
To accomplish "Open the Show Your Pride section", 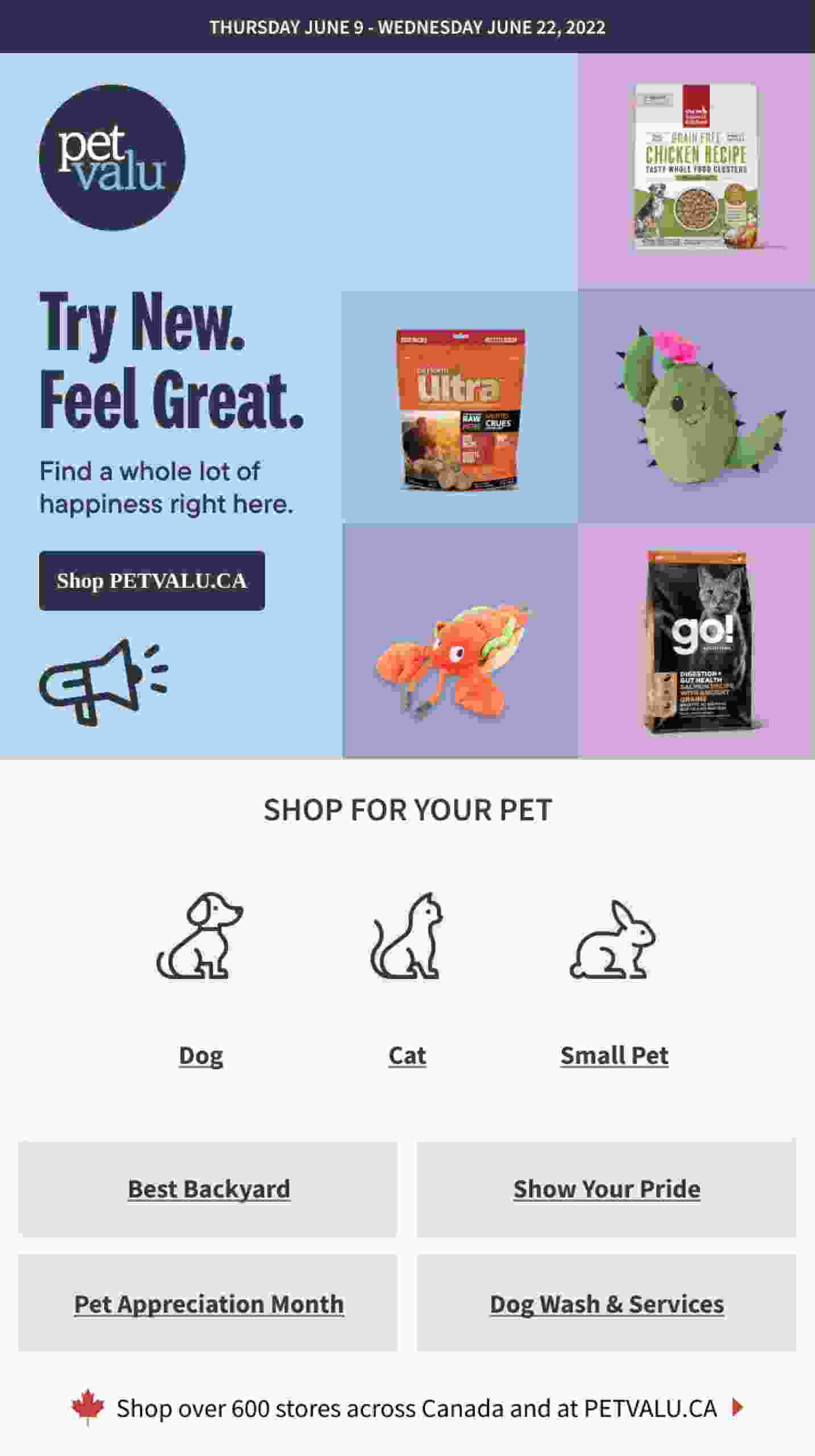I will 606,1189.
